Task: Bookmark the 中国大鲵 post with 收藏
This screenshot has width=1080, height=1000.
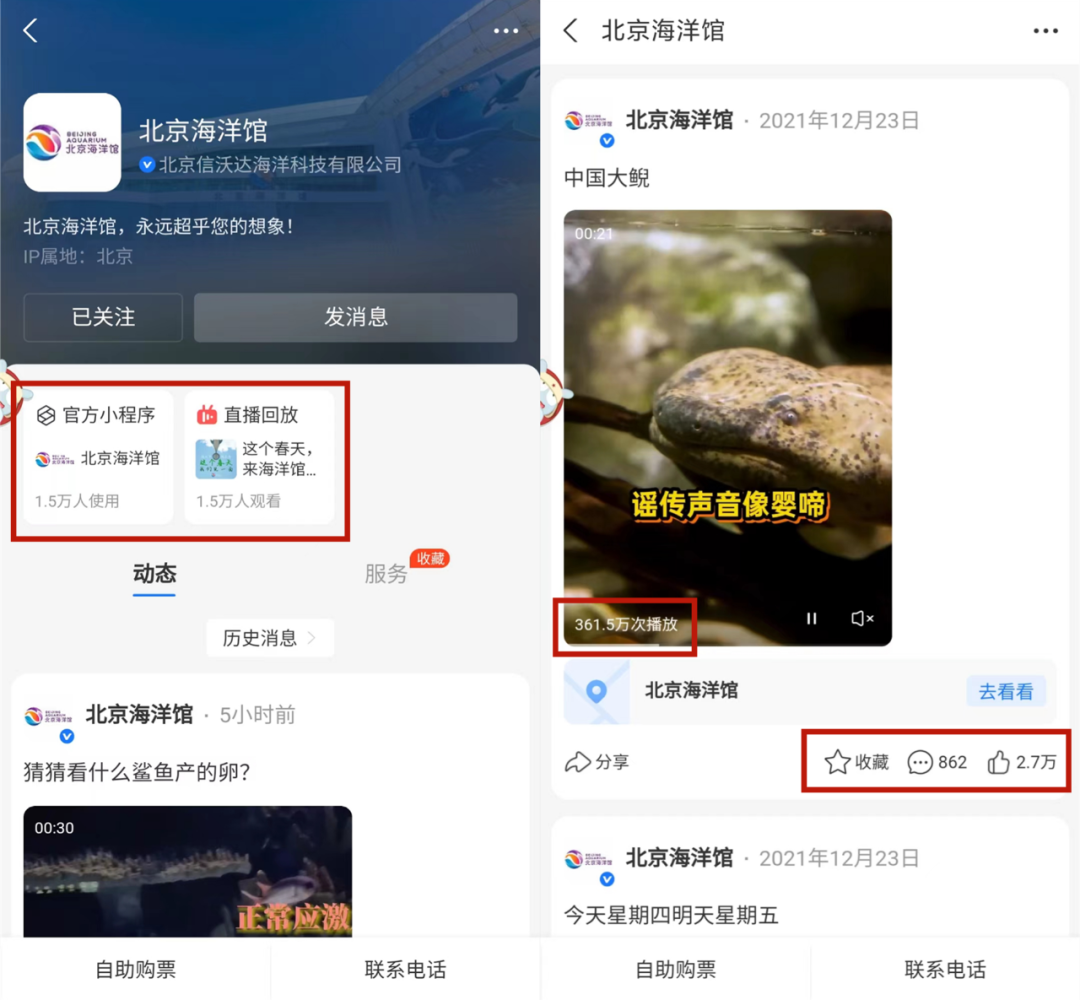Action: (x=857, y=762)
